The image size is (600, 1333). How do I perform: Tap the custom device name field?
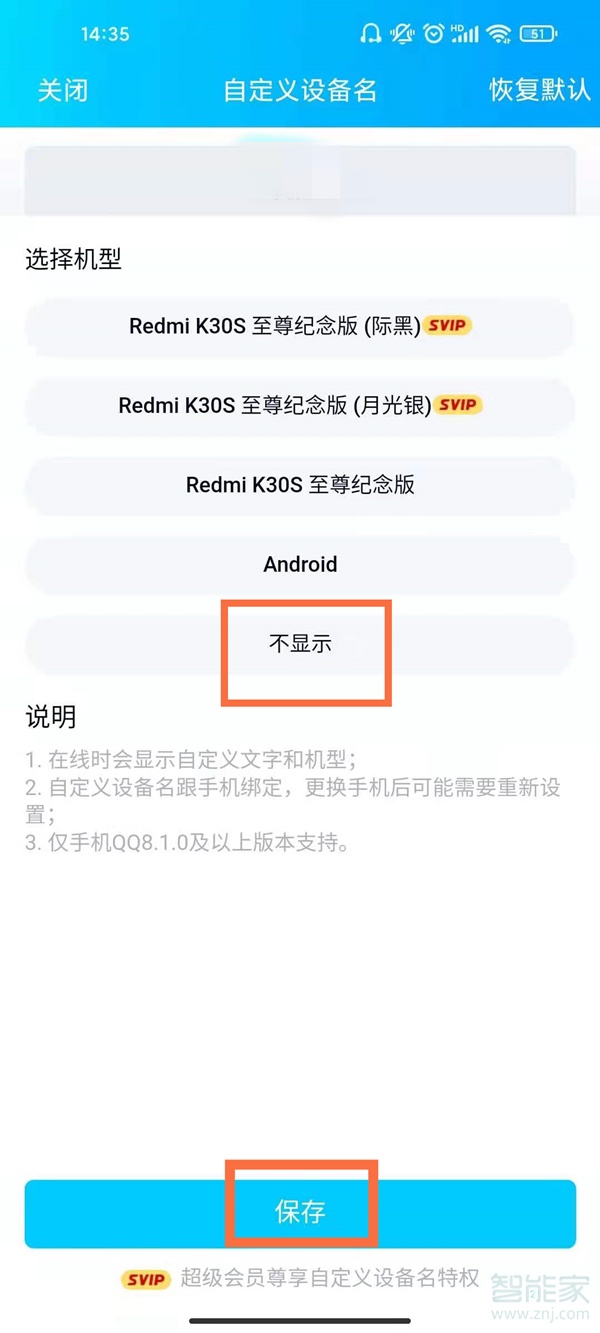tap(300, 180)
